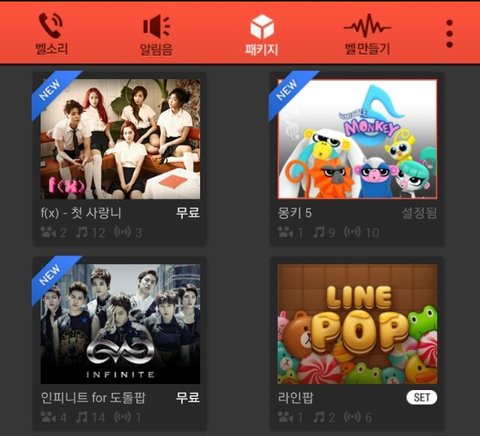The width and height of the screenshot is (480, 436).
Task: Open the 인피니트 for 도돌팝 package
Action: [120, 344]
